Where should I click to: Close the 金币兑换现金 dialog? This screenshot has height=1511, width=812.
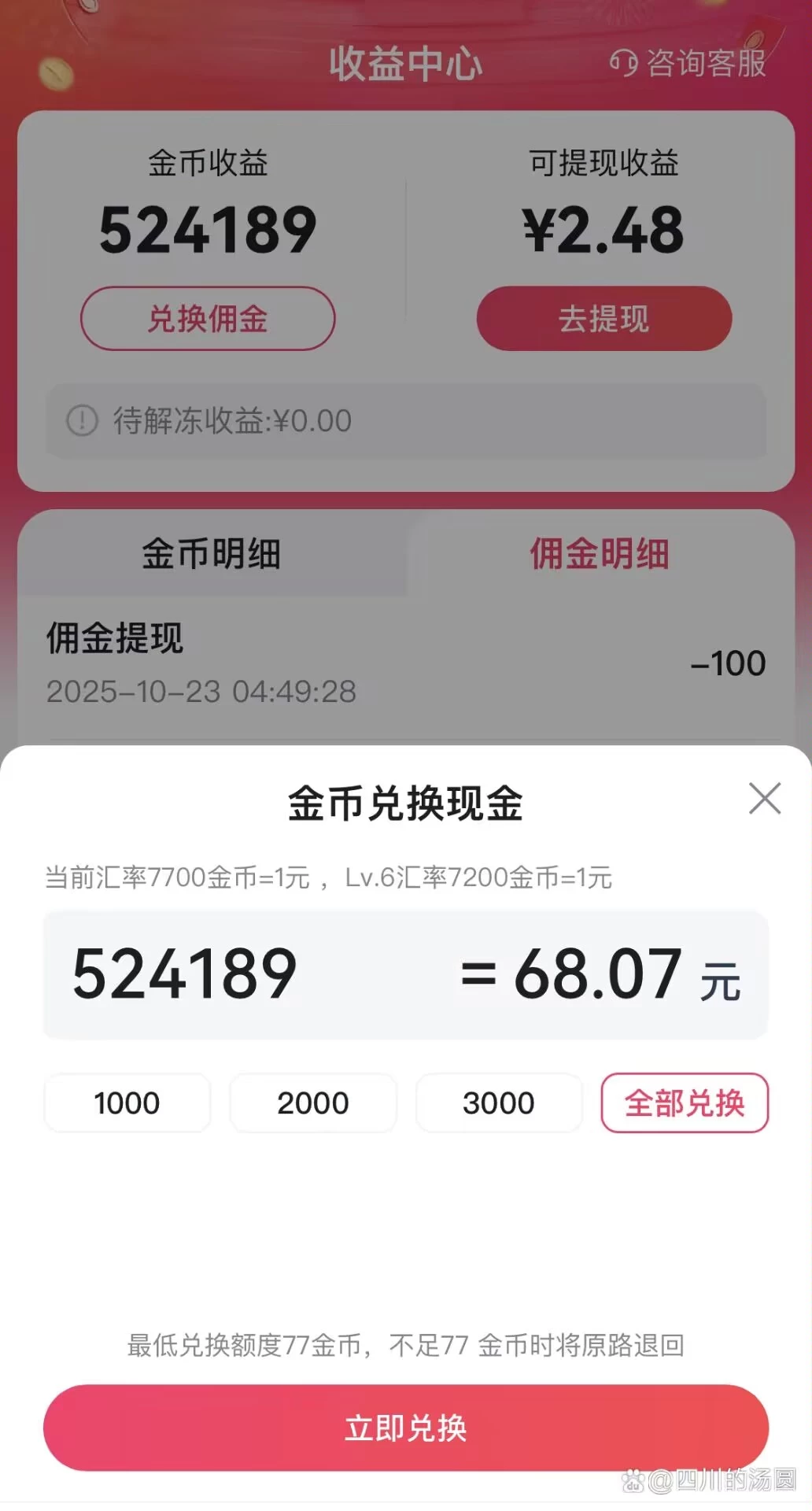764,799
